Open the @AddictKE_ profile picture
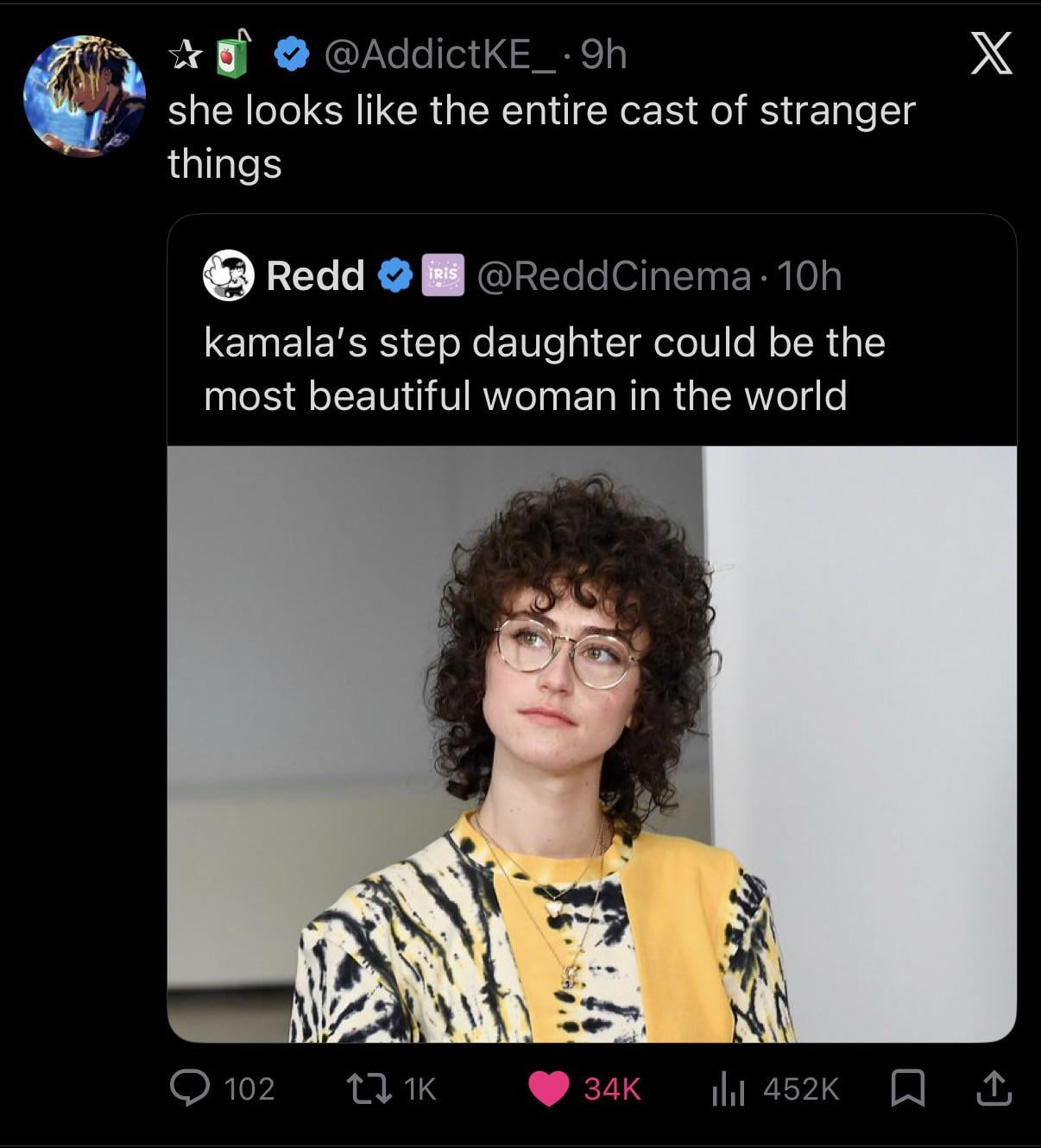This screenshot has height=1148, width=1041. pos(85,96)
